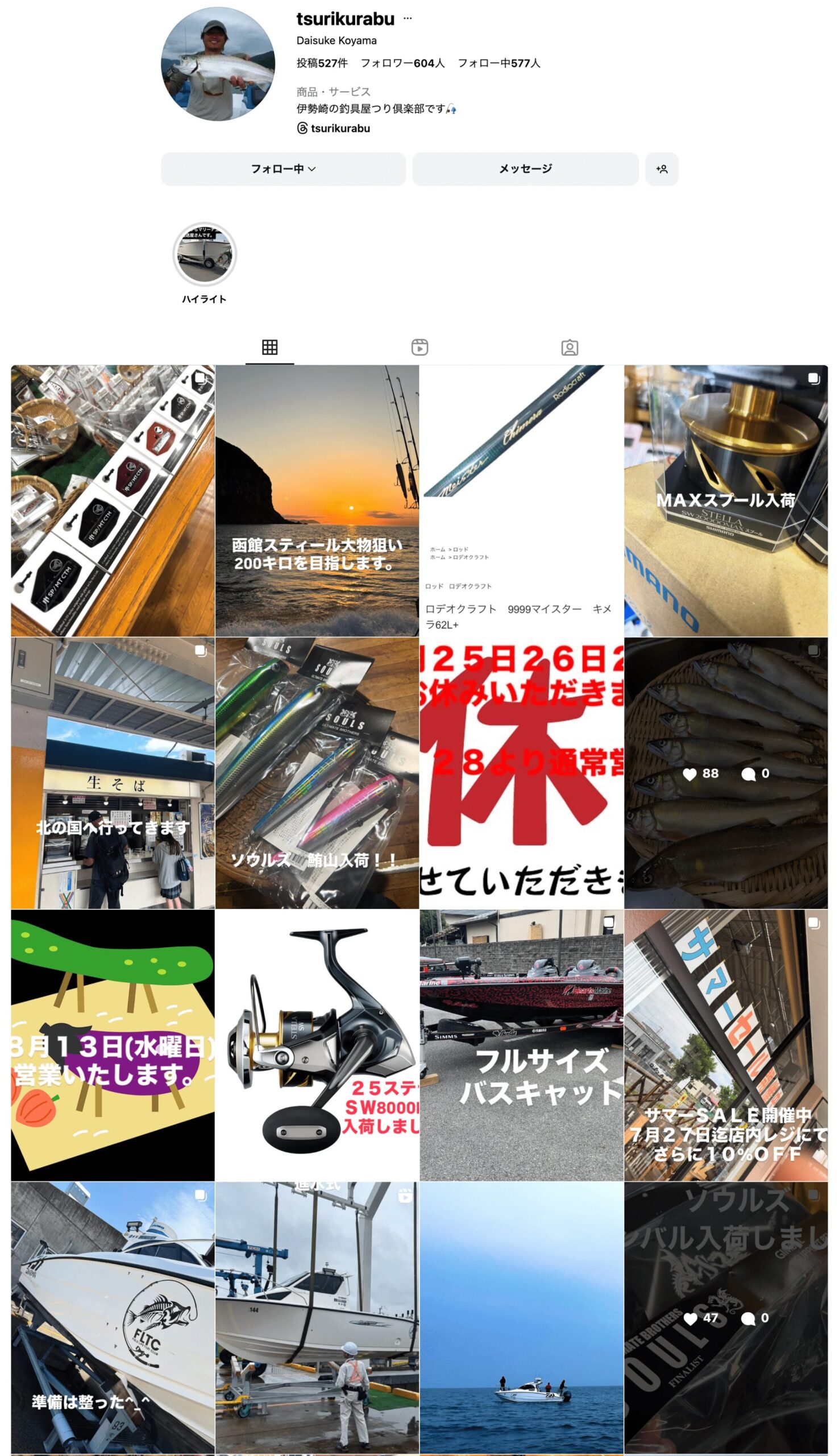This screenshot has height=1456, width=839.
Task: Open the three-dot options next to tsurikurabu
Action: tap(408, 18)
